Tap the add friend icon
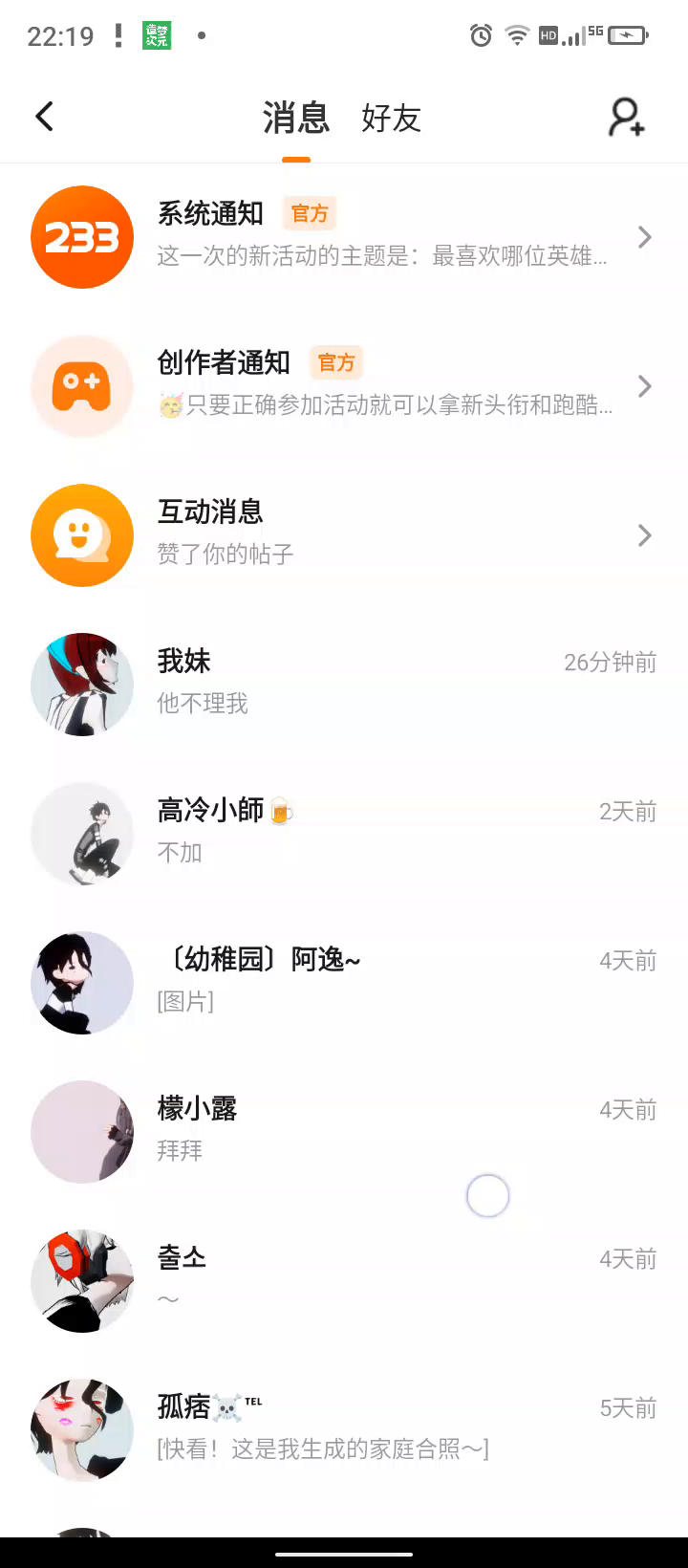 627,118
